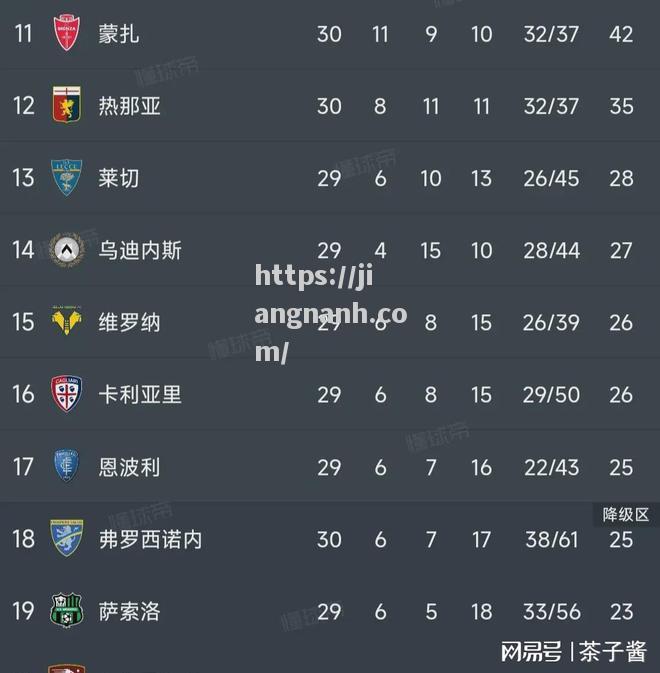This screenshot has height=673, width=660.
Task: View the 乌迪内斯 team details
Action: [140, 250]
